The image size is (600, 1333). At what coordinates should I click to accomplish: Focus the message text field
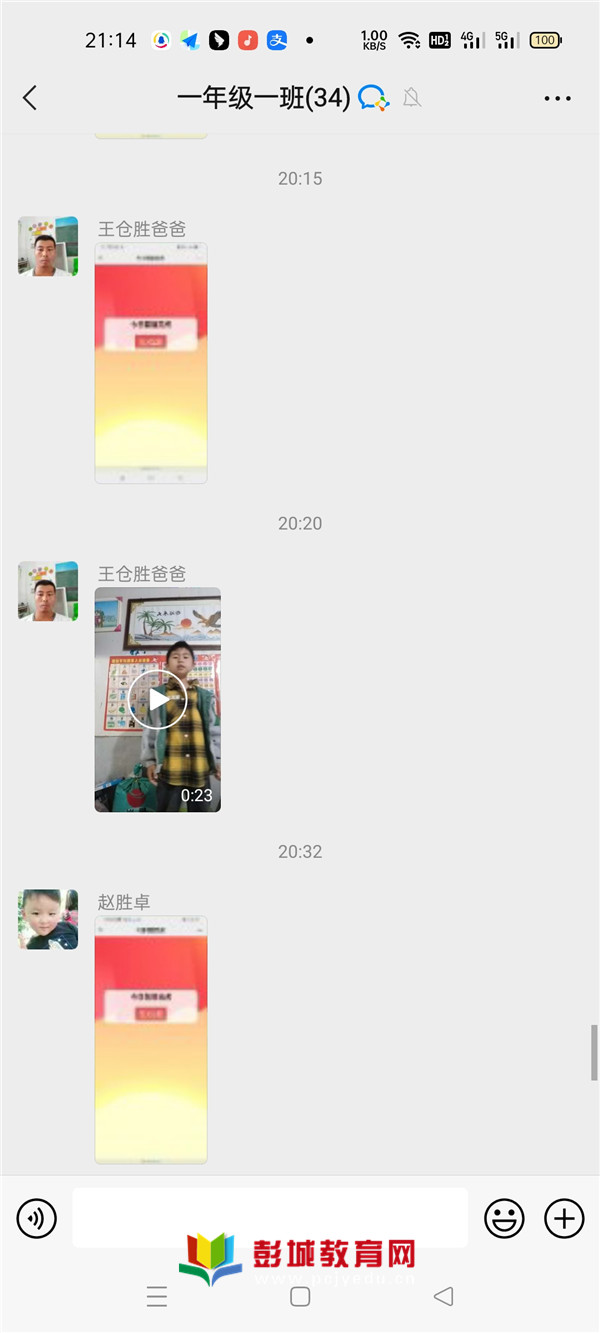(270, 1218)
